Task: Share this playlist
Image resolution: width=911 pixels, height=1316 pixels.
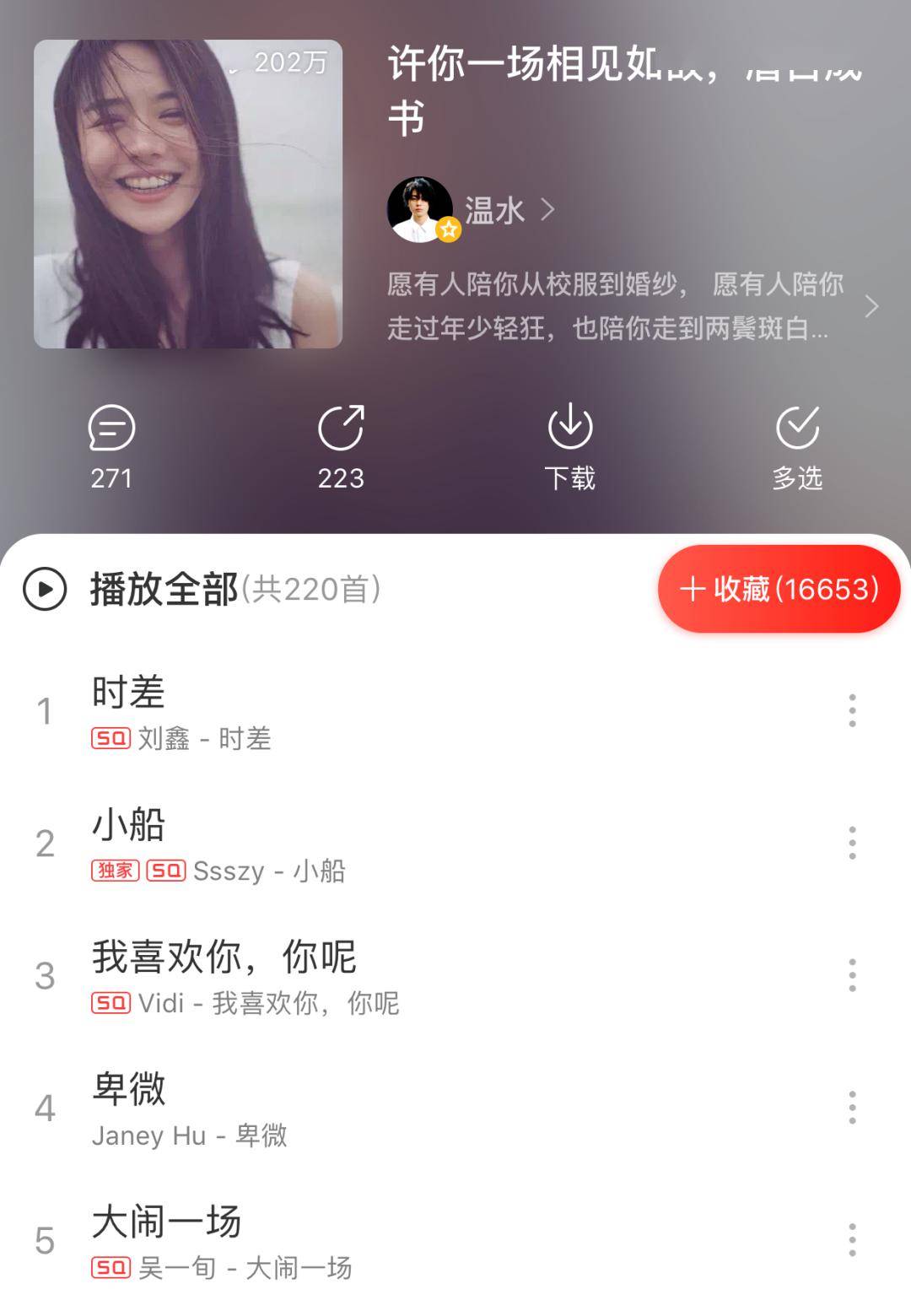Action: [341, 445]
